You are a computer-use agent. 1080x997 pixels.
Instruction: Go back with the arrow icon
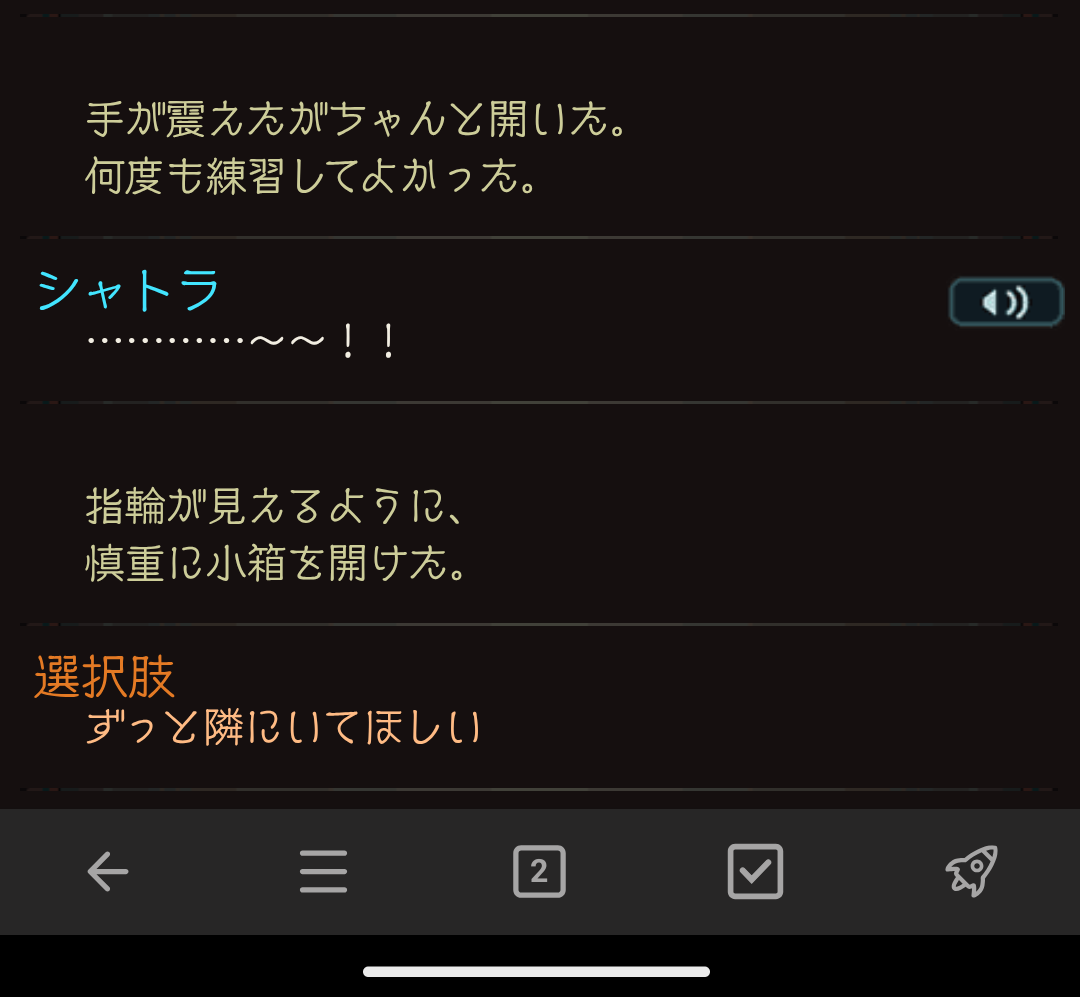point(108,871)
